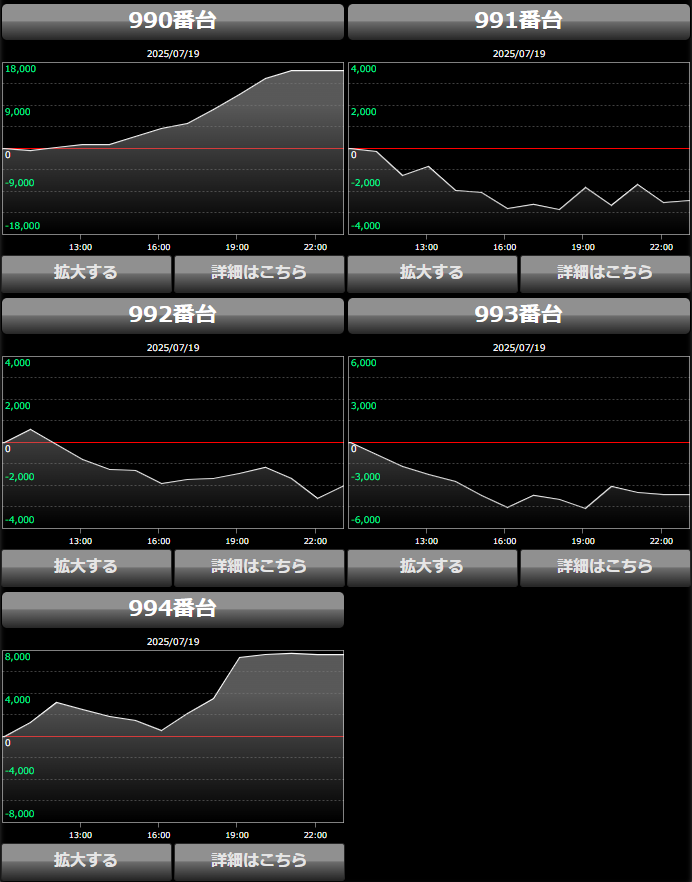Open 詳細はこちら for machine 991番台
Viewport: 692px width, 882px height.
coord(605,272)
